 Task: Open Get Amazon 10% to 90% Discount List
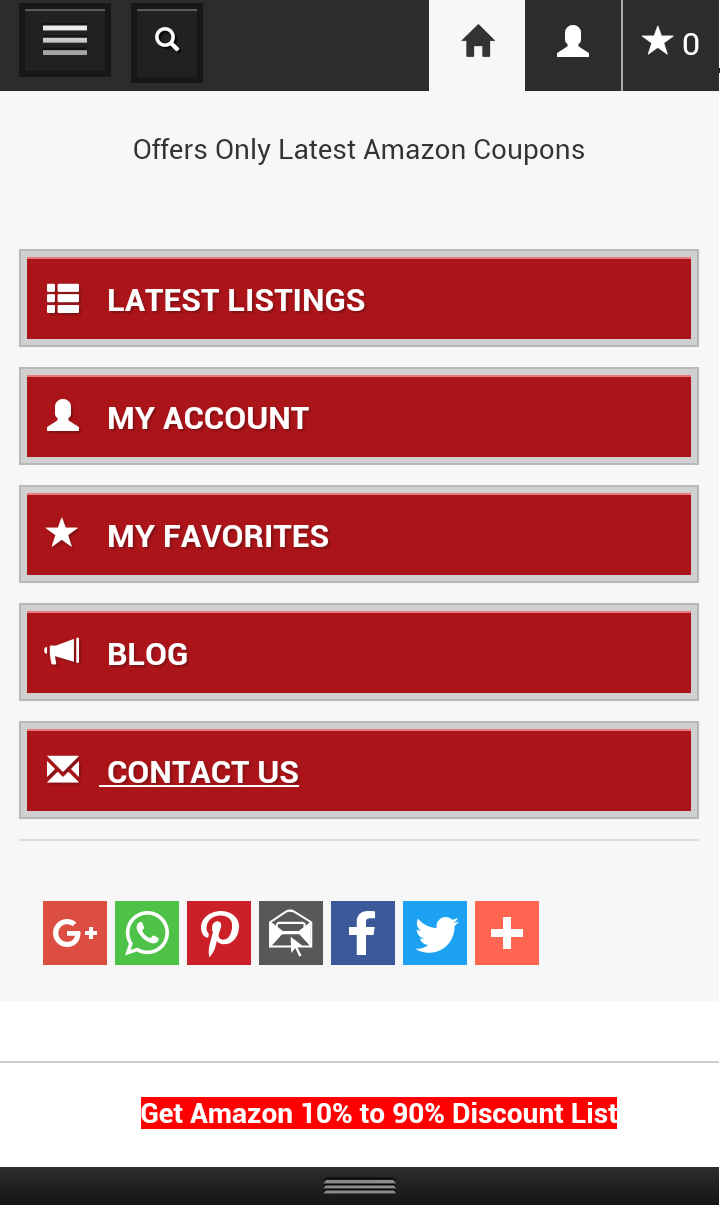click(x=379, y=1113)
